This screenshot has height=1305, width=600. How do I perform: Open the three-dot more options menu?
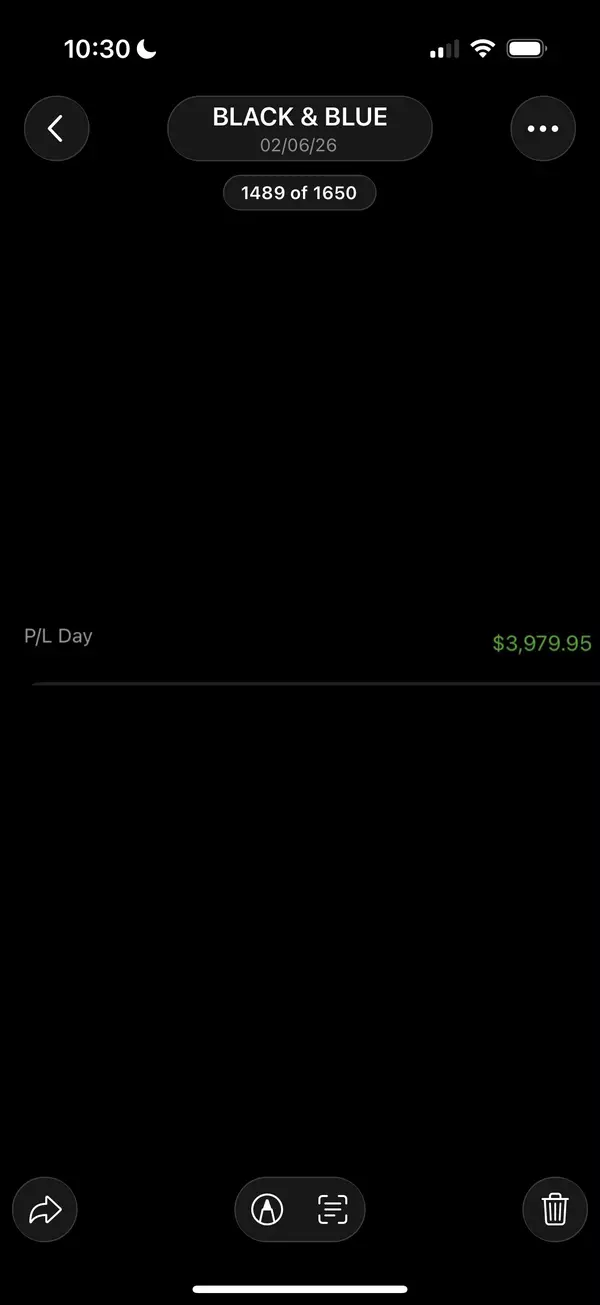tap(543, 128)
